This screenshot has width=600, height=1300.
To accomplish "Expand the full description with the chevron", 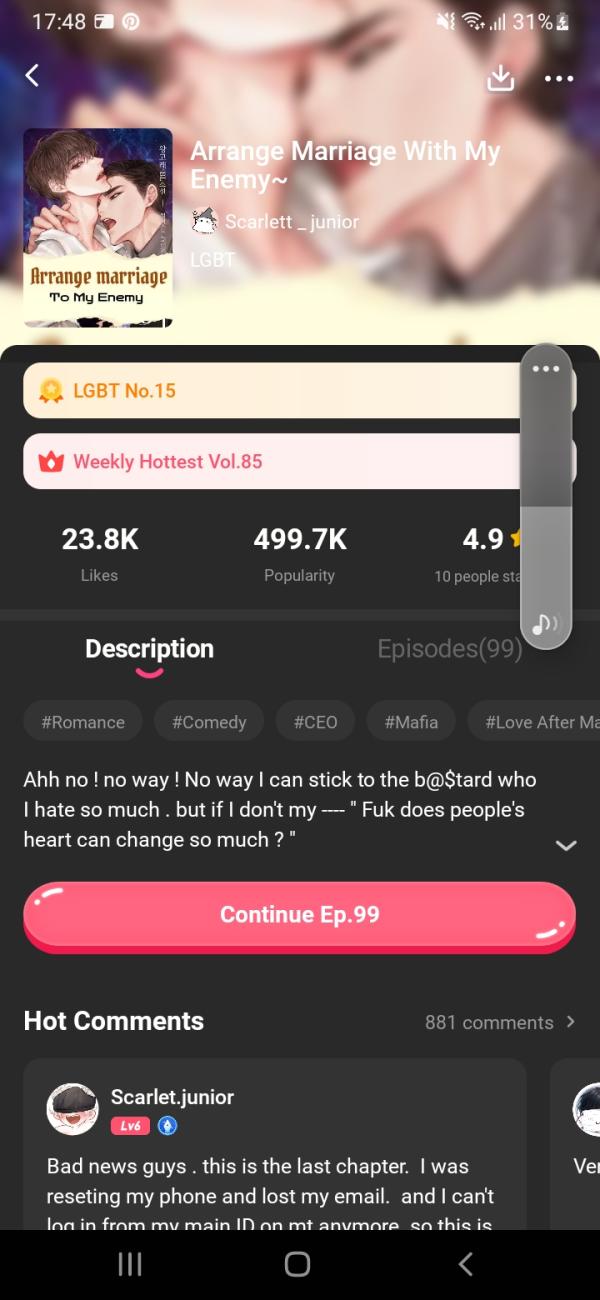I will pos(566,846).
